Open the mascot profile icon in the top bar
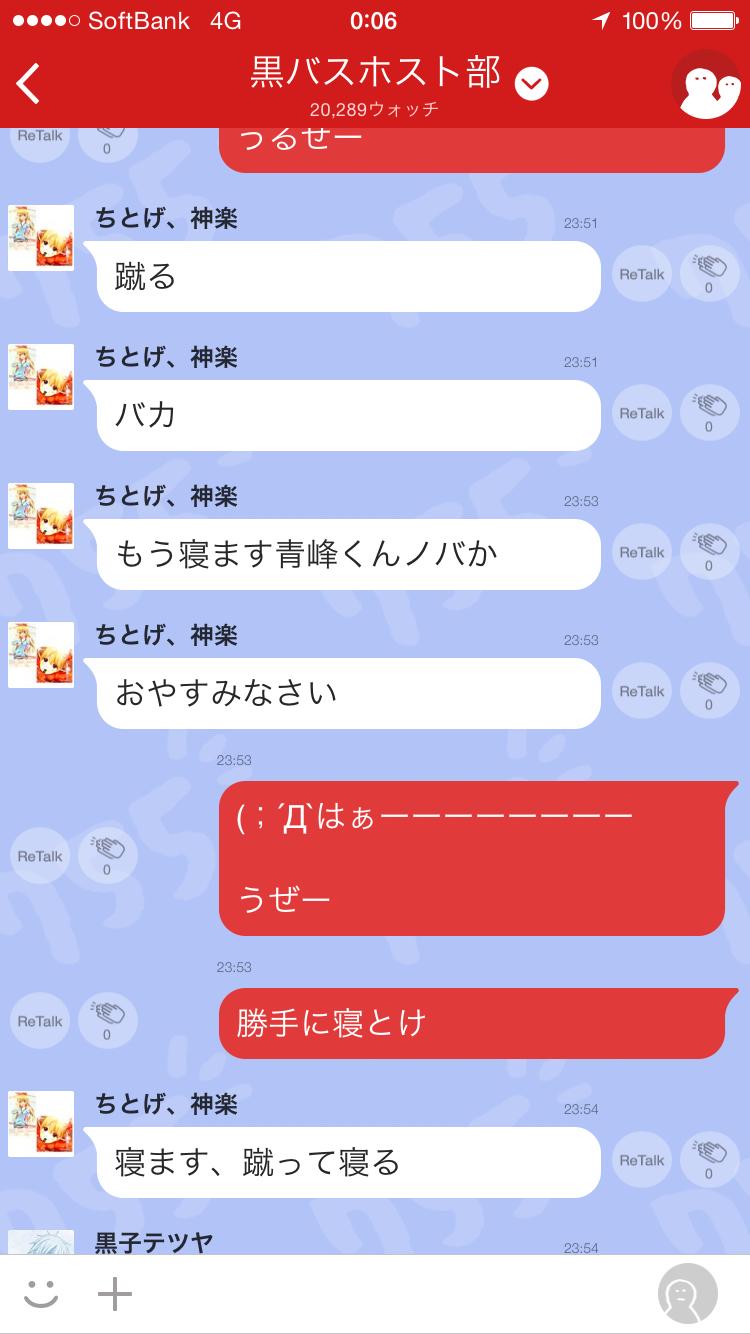 (708, 85)
